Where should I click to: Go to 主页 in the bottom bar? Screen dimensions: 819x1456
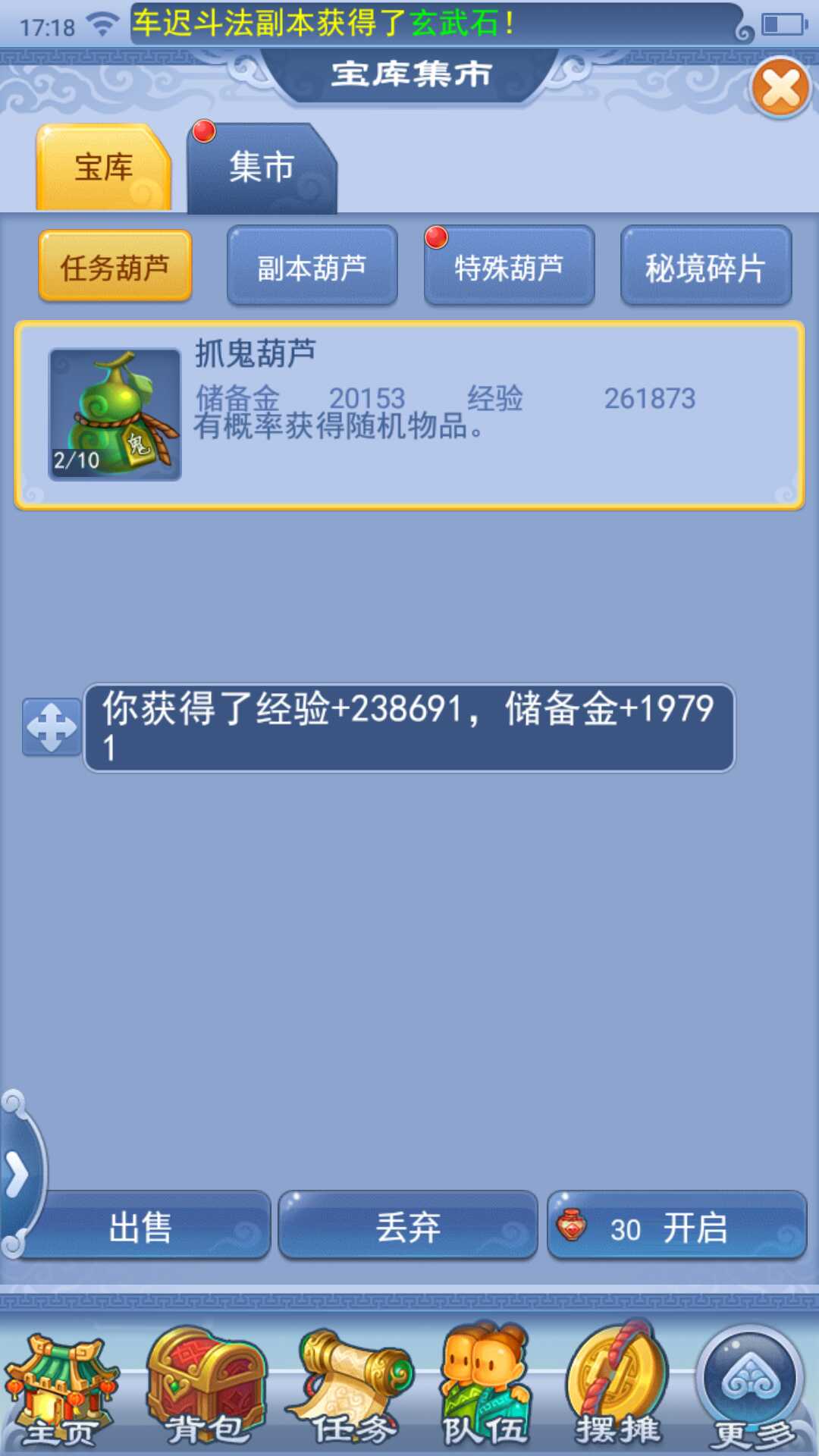pyautogui.click(x=61, y=1392)
